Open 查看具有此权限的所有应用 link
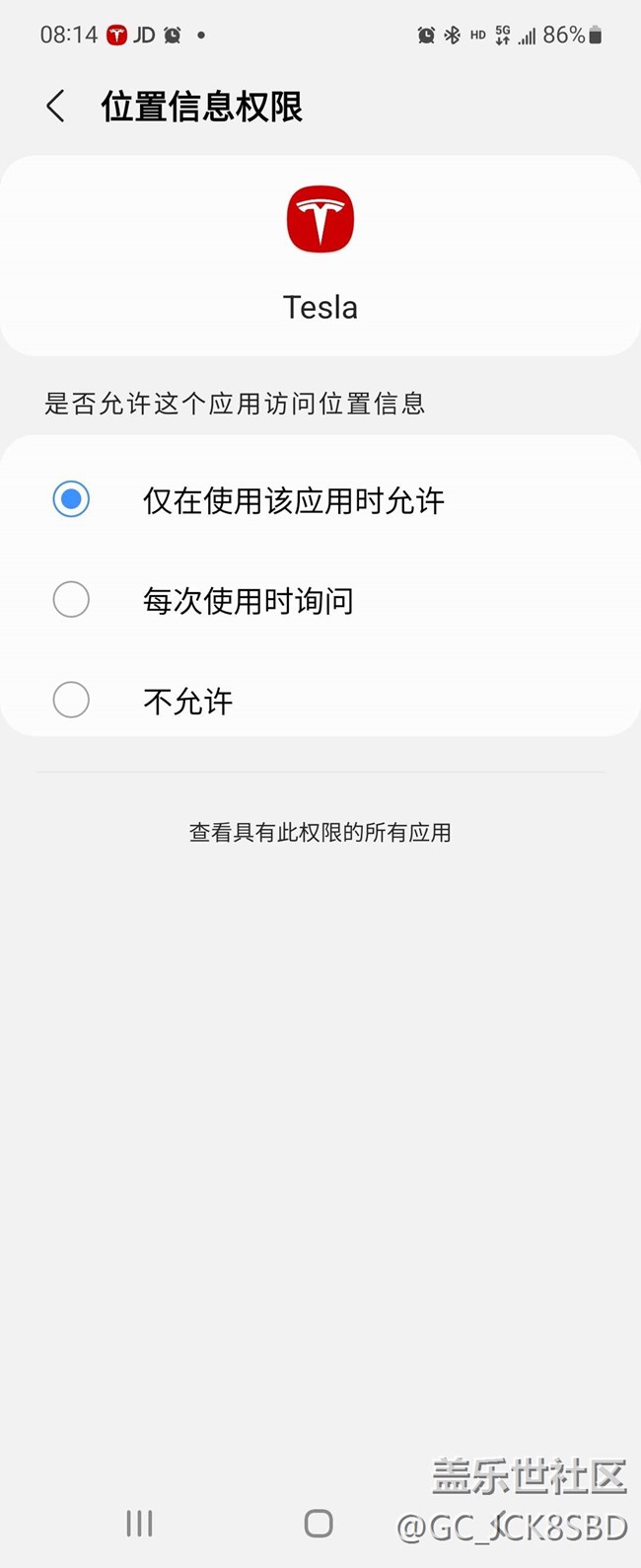The height and width of the screenshot is (1568, 641). pos(320,833)
